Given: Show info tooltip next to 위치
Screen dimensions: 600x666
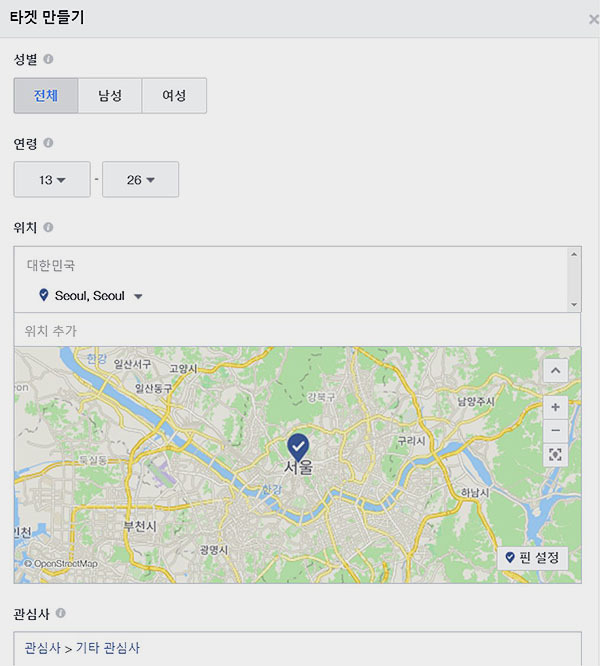Looking at the screenshot, I should click(48, 227).
